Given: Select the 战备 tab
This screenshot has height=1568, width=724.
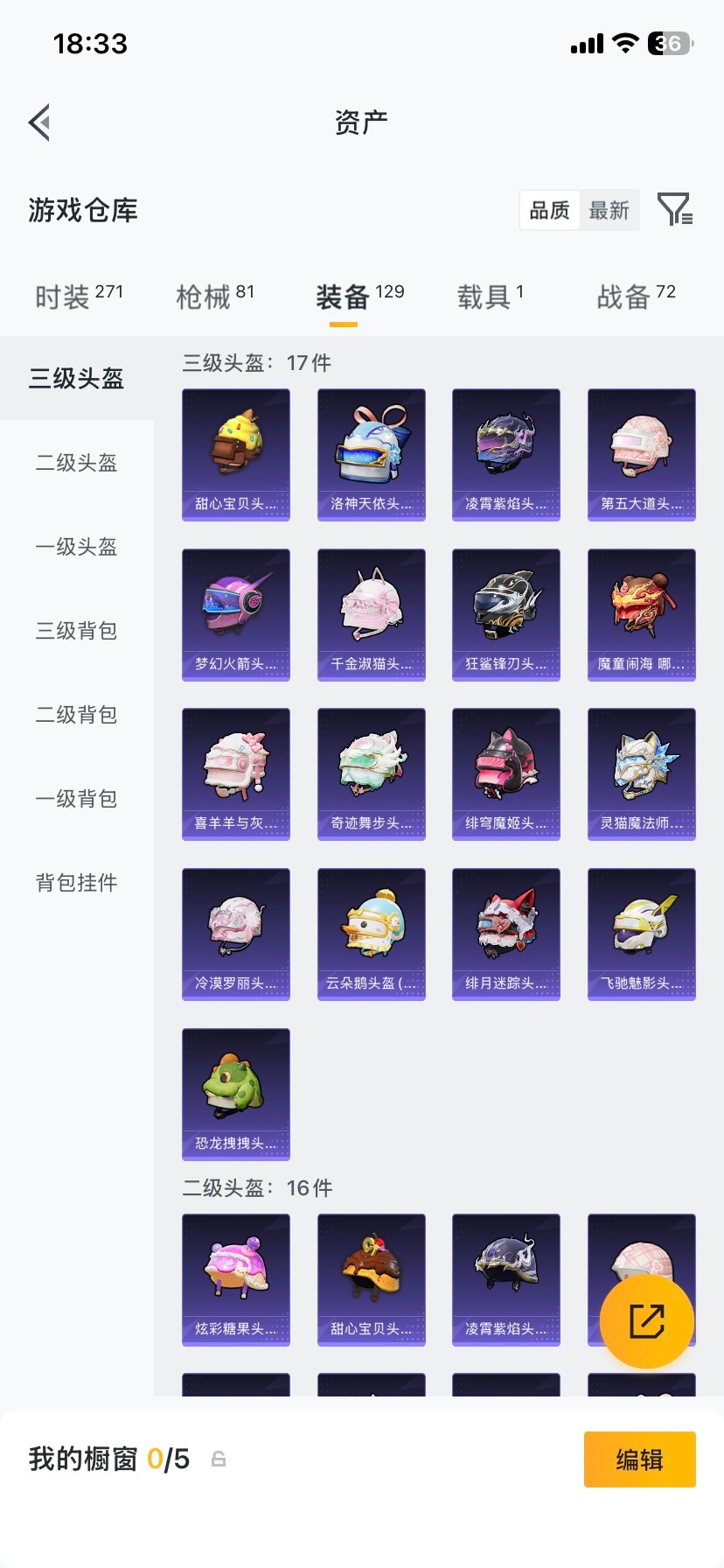Looking at the screenshot, I should (636, 293).
